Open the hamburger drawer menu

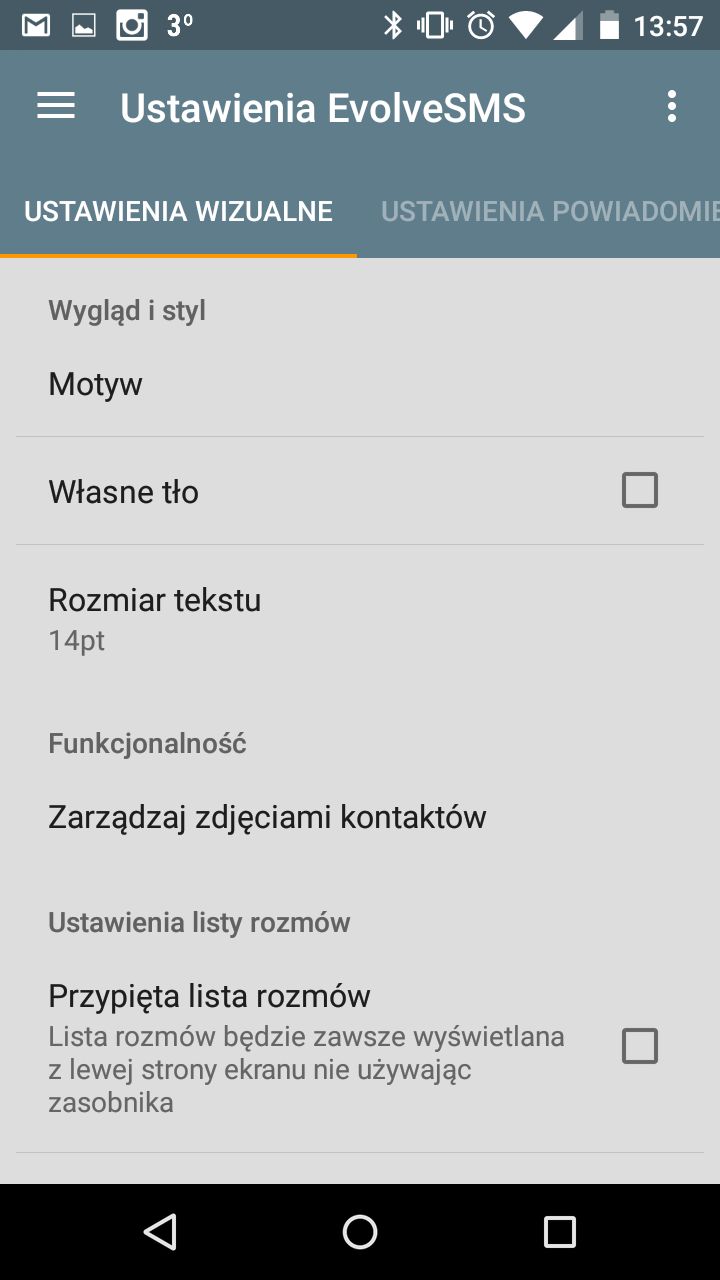coord(56,106)
